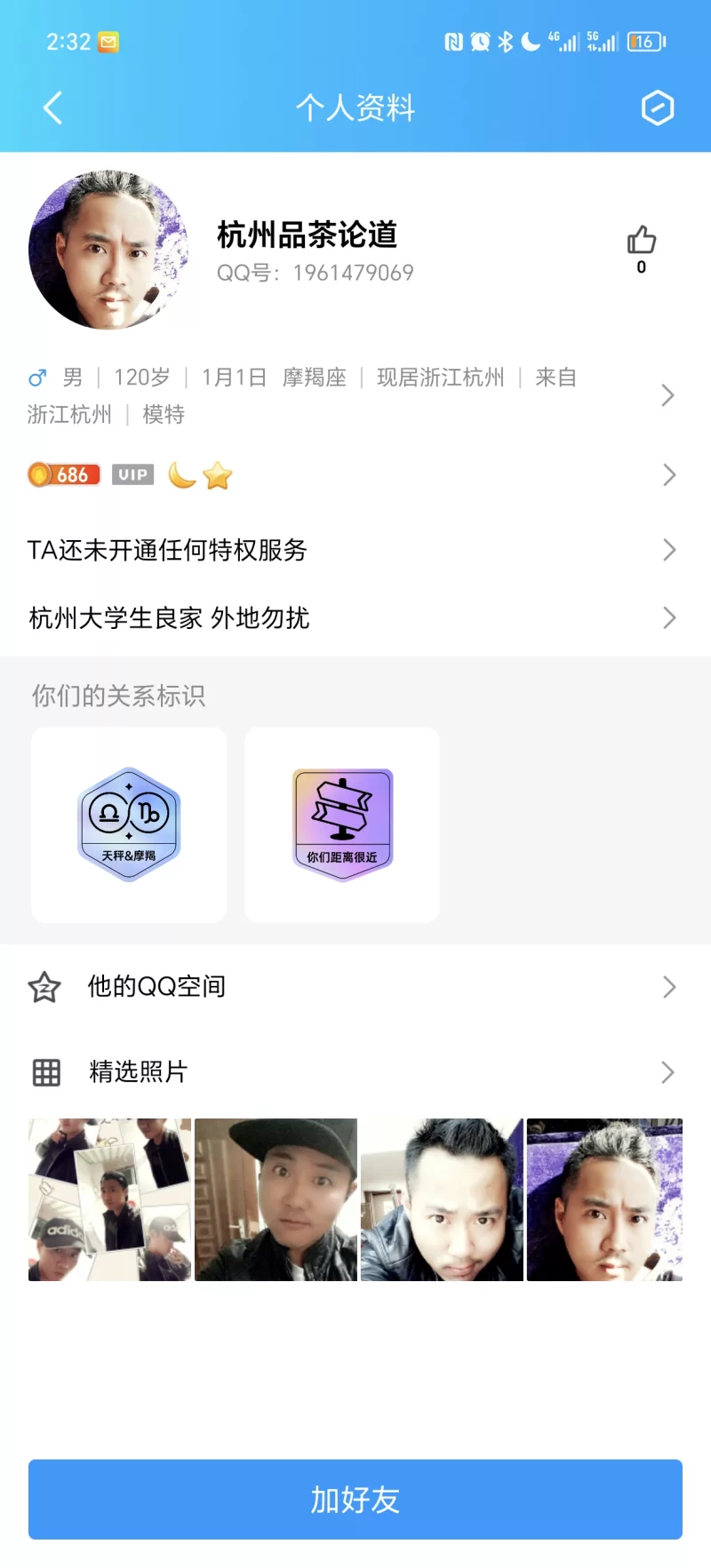Go back using the top-left arrow
Image resolution: width=711 pixels, height=1568 pixels.
[52, 108]
